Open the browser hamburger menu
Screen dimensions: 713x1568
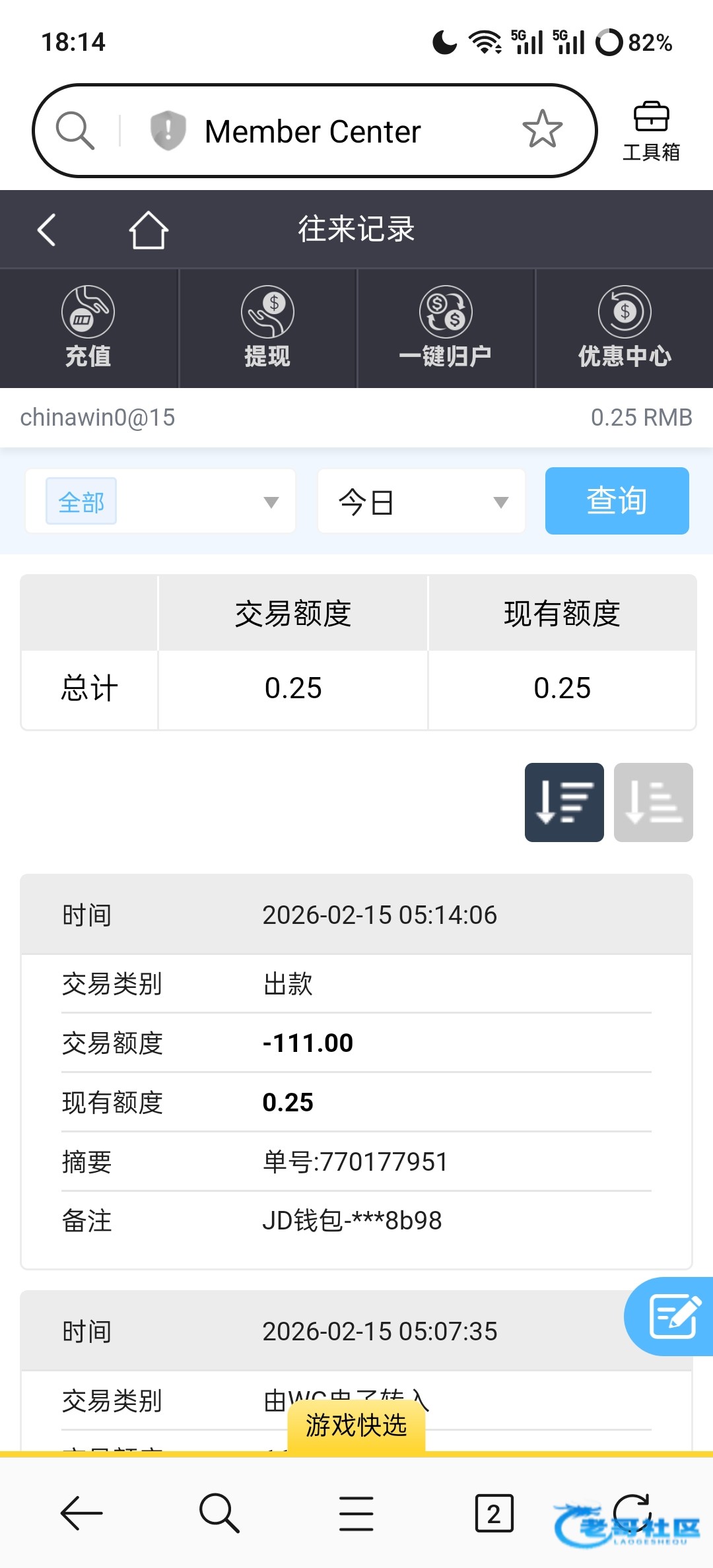(356, 1513)
